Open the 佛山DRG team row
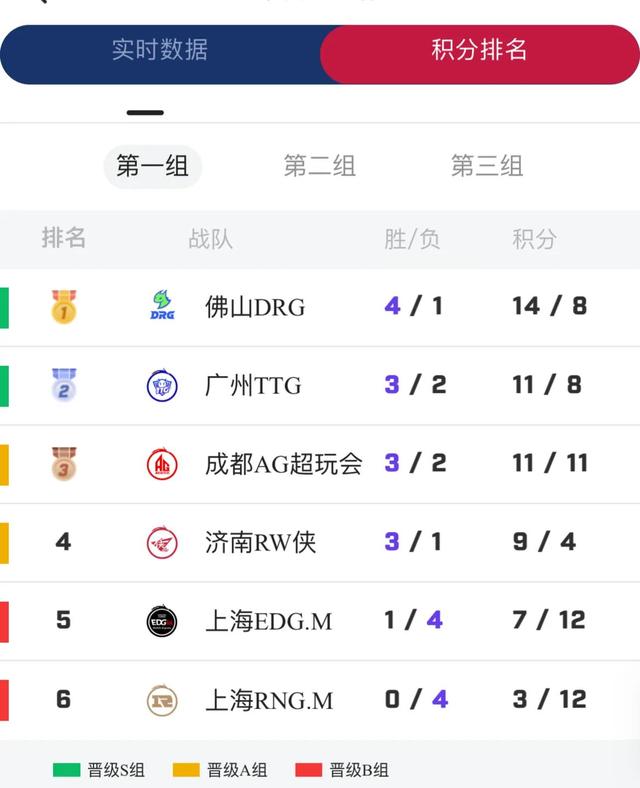The image size is (640, 788). [x=255, y=307]
